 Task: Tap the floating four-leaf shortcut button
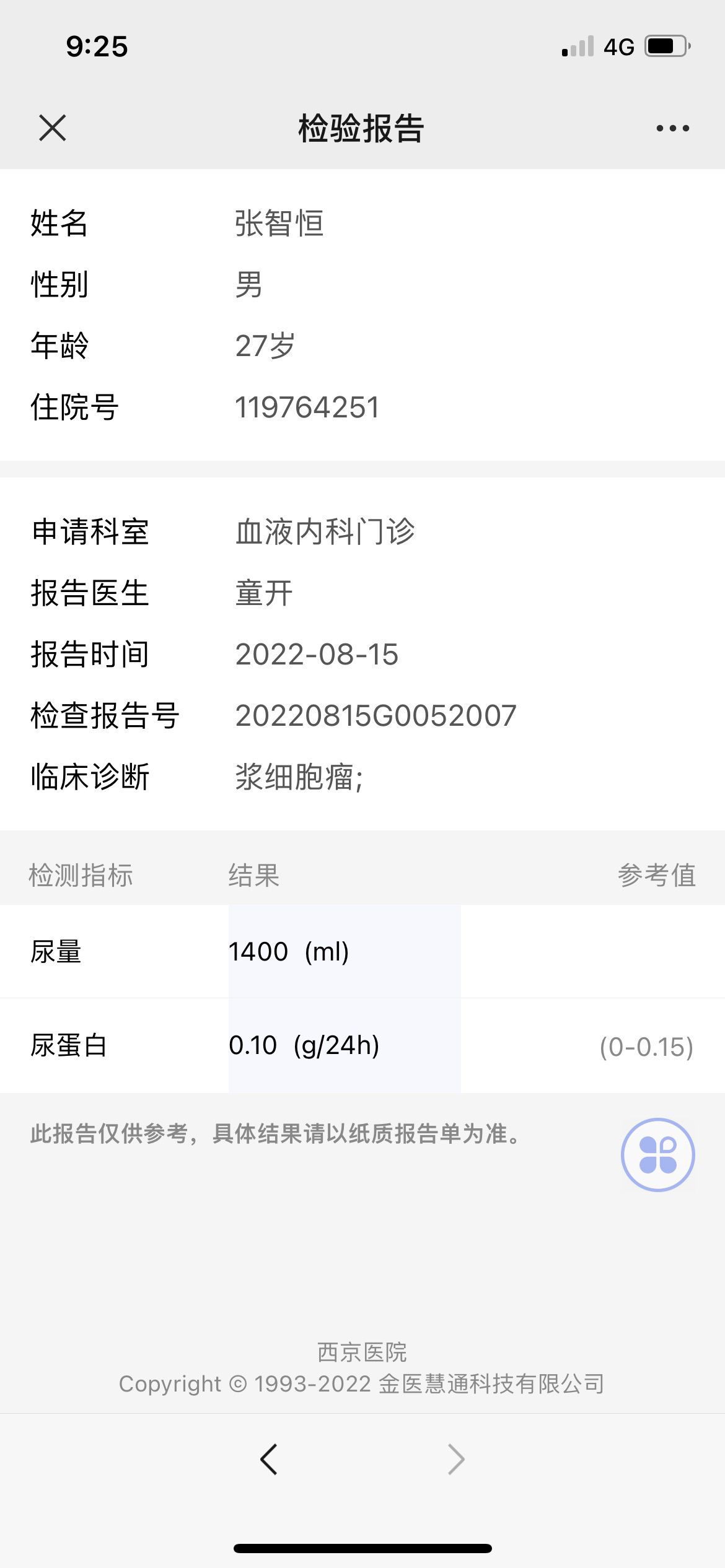point(657,1154)
